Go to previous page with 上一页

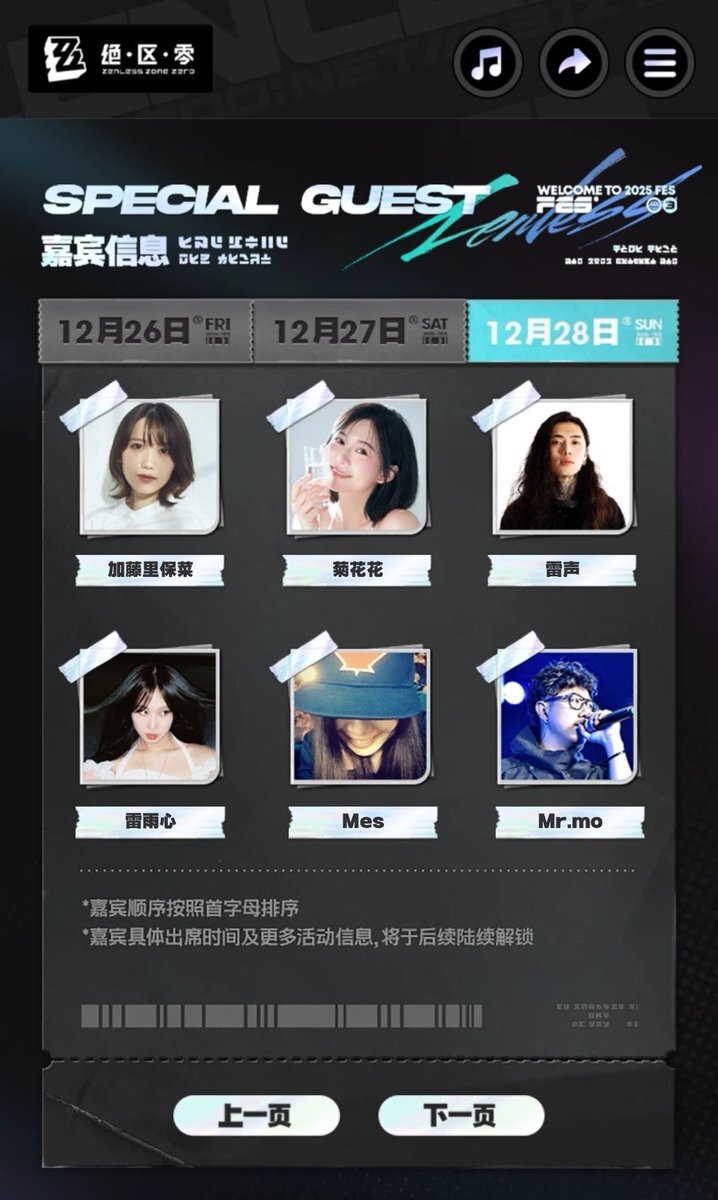(256, 1115)
